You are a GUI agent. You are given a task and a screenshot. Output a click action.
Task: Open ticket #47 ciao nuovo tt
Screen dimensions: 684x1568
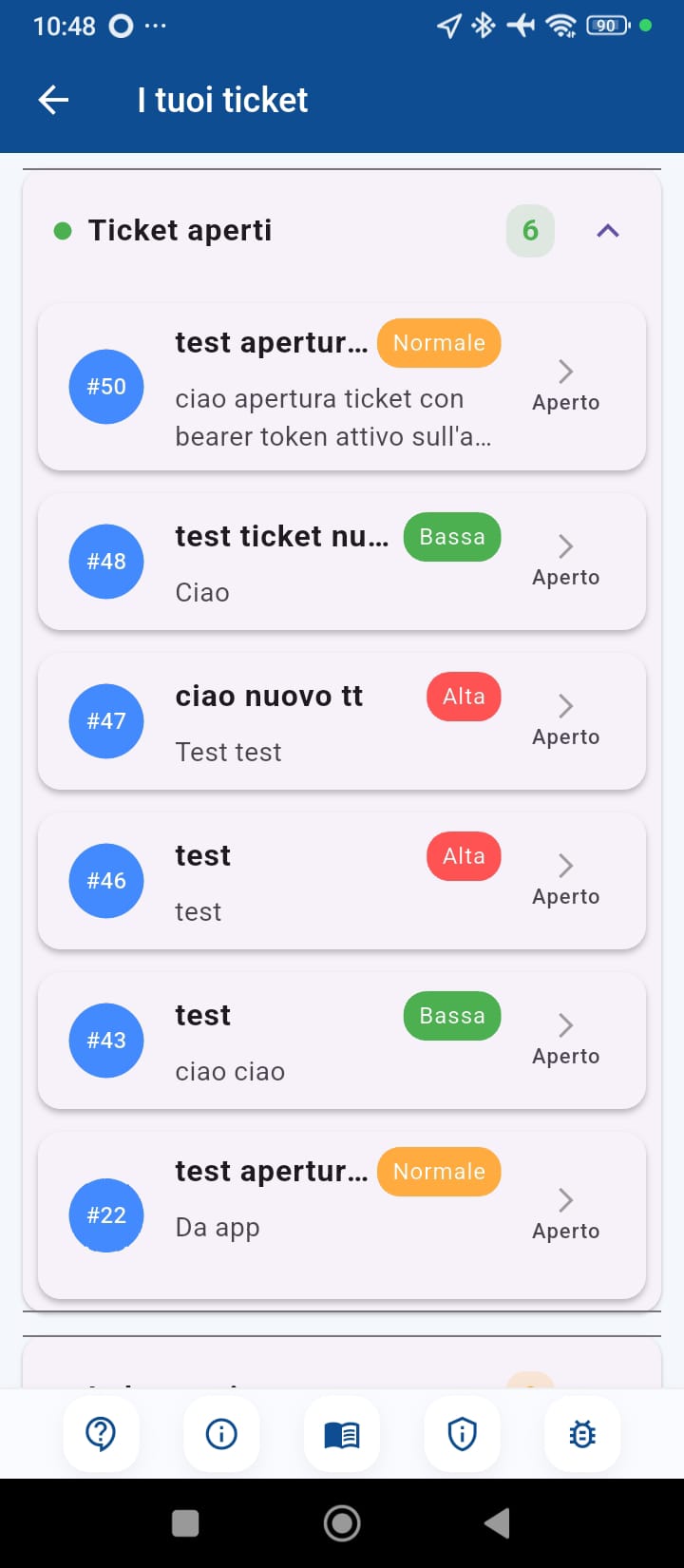(341, 721)
